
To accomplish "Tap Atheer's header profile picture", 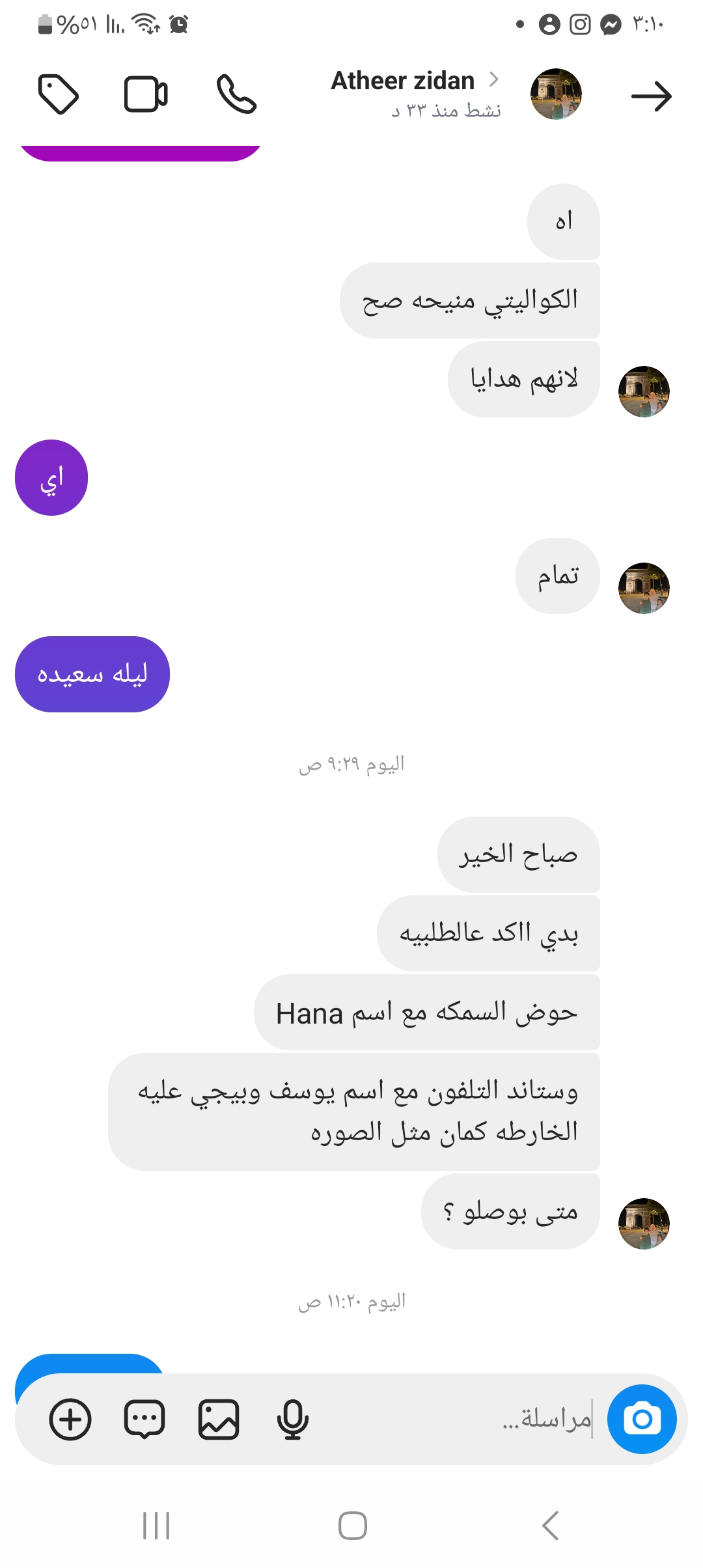I will tap(556, 94).
